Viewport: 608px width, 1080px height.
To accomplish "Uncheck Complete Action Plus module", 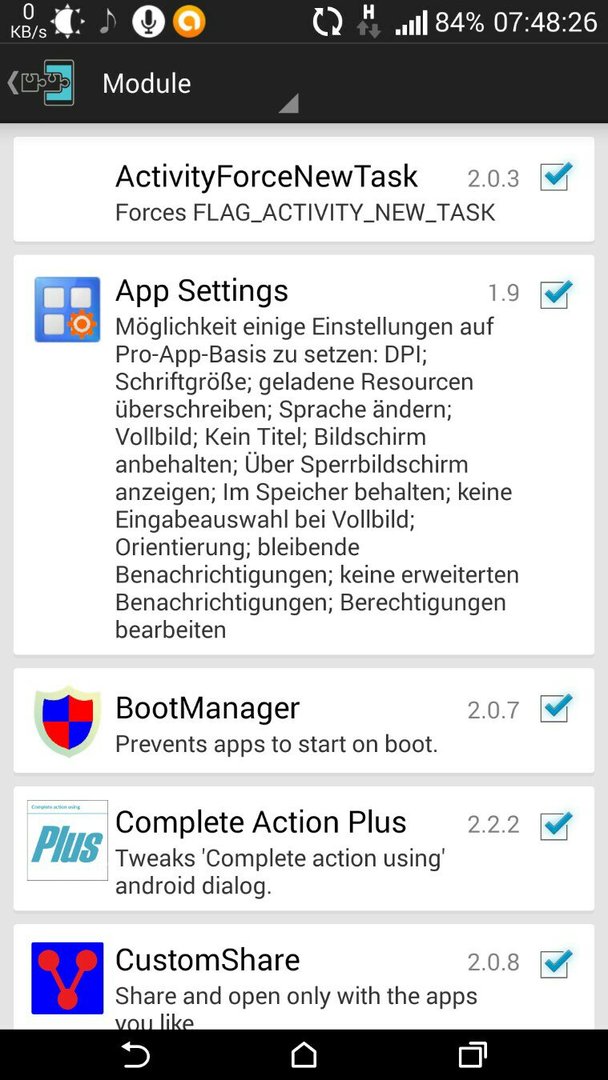I will pyautogui.click(x=554, y=825).
